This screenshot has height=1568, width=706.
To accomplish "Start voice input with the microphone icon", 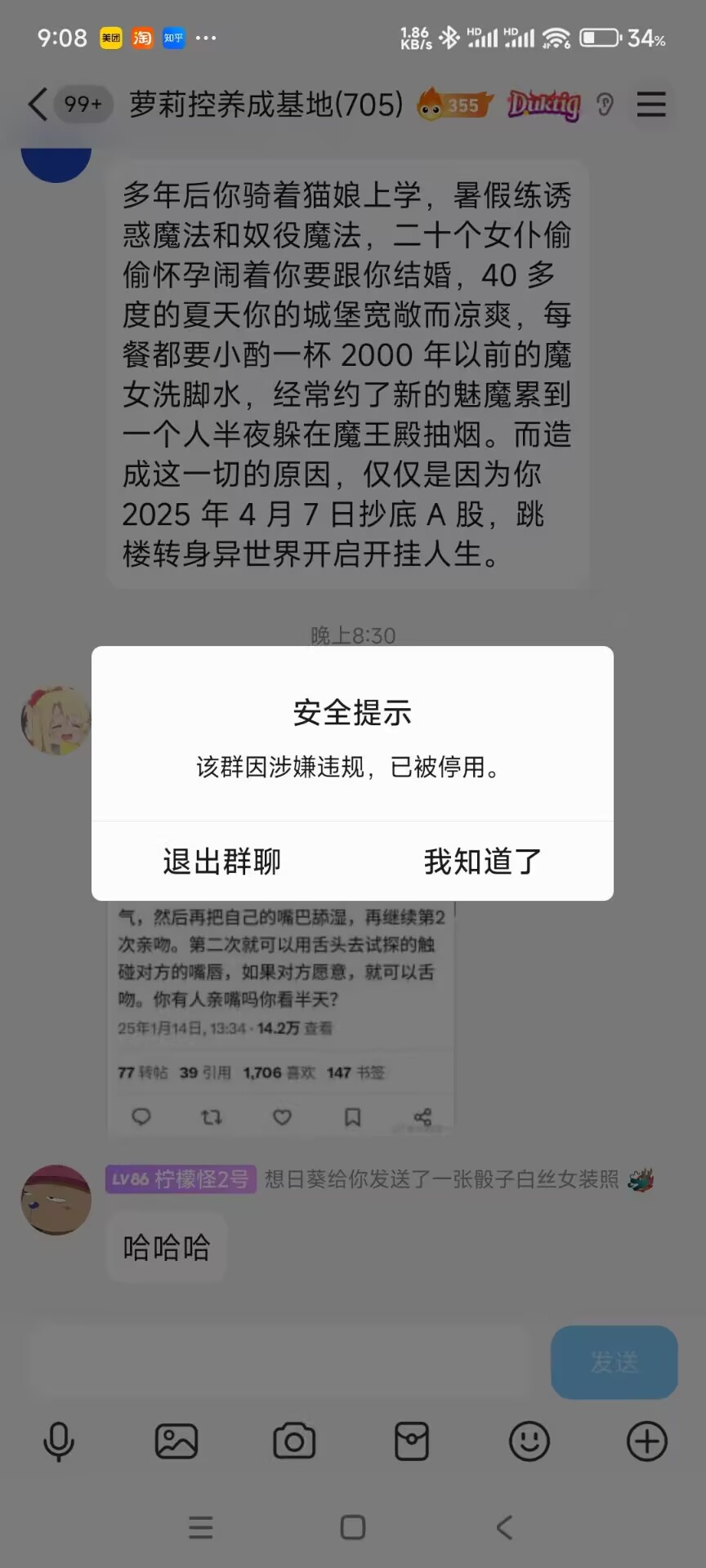I will coord(59,1441).
